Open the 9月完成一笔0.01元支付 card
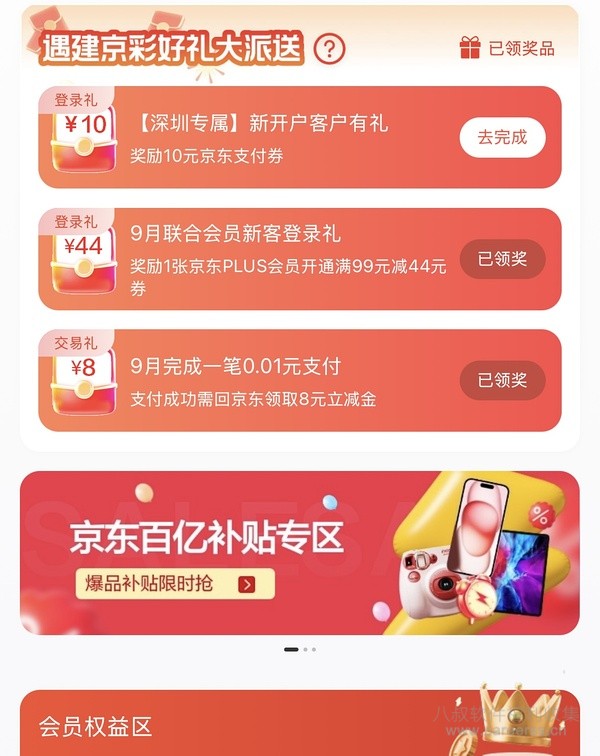Screen dimensions: 600x756 pyautogui.click(x=236, y=366)
